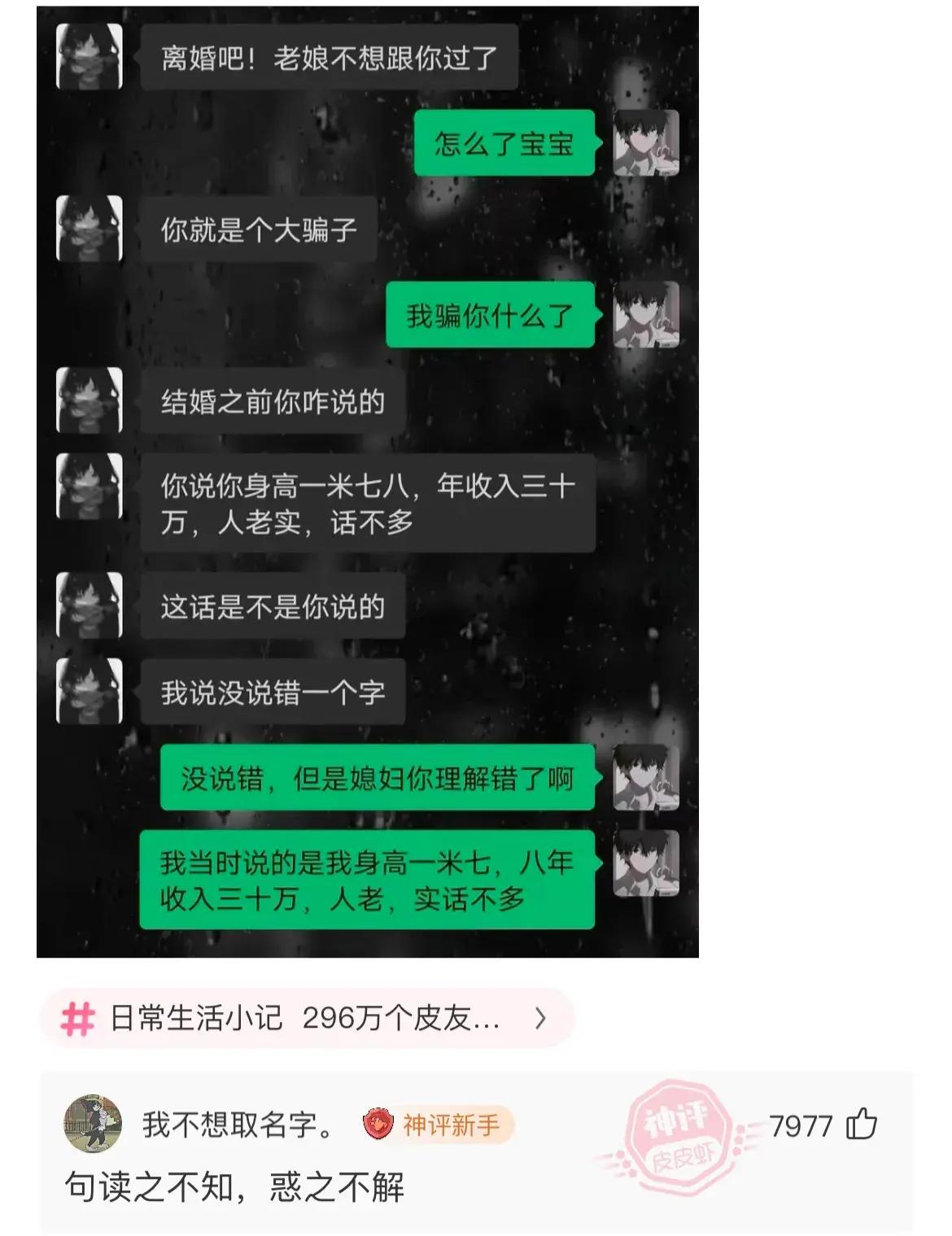Screen dimensions: 952x1236
Task: Open the comment 句读之不知，惑之不解
Action: (x=234, y=1187)
